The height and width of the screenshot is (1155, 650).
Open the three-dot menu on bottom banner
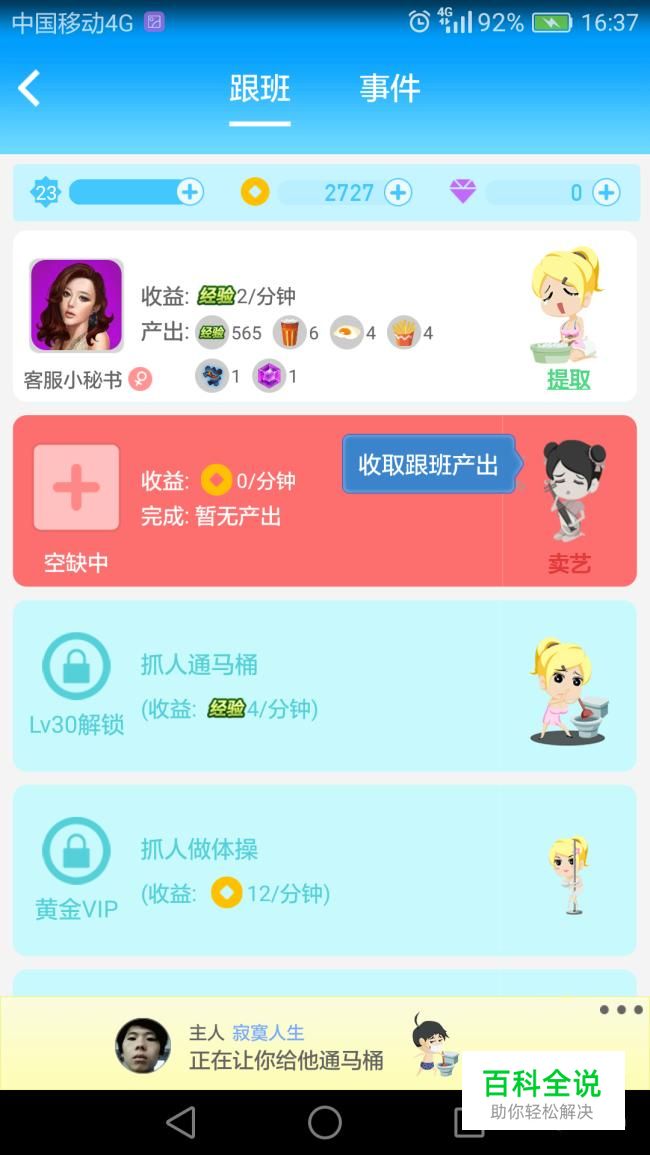(x=621, y=1010)
